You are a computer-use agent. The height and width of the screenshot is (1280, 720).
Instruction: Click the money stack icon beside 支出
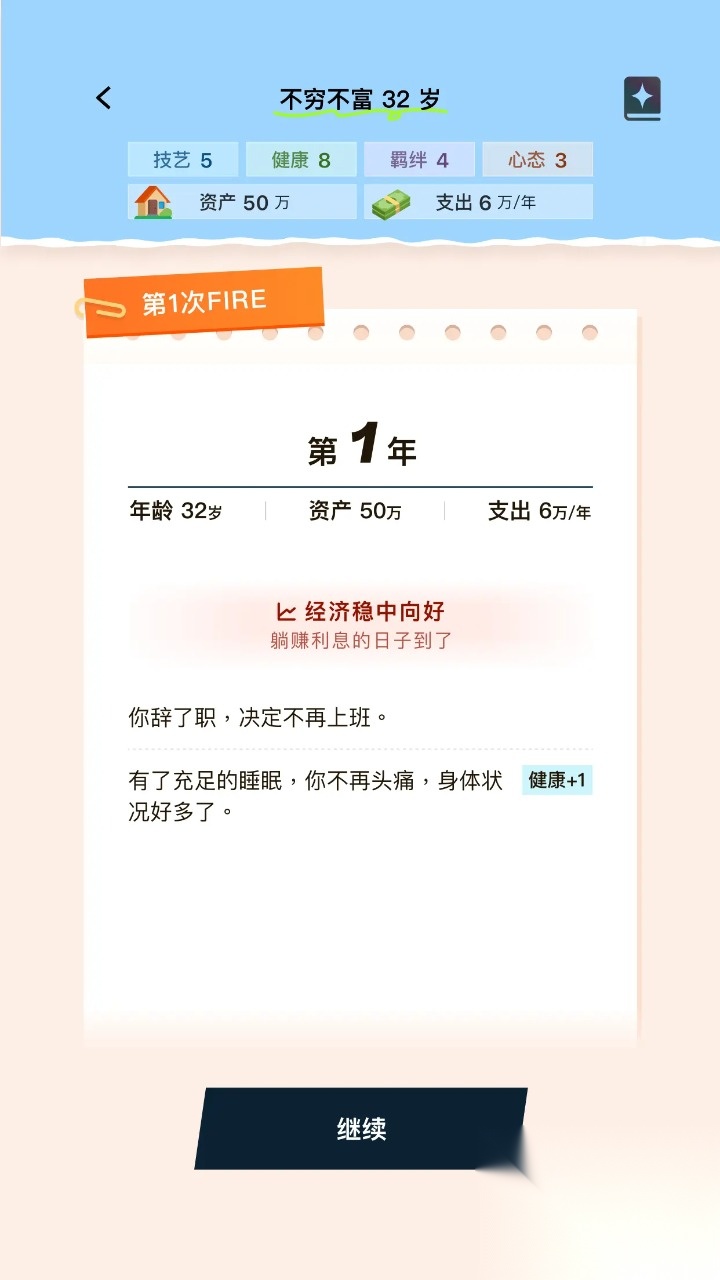[393, 201]
